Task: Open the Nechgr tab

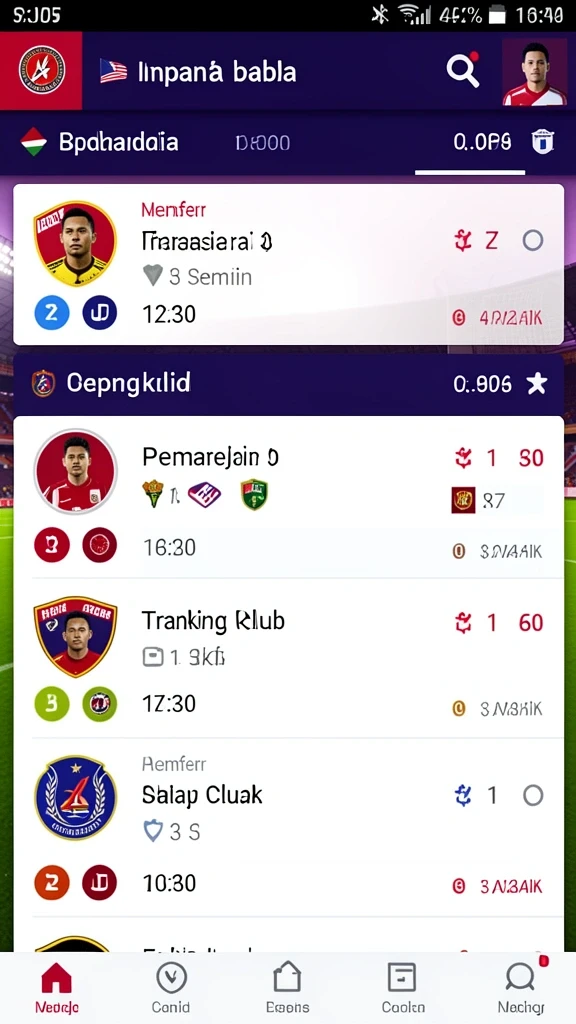Action: pyautogui.click(x=520, y=988)
